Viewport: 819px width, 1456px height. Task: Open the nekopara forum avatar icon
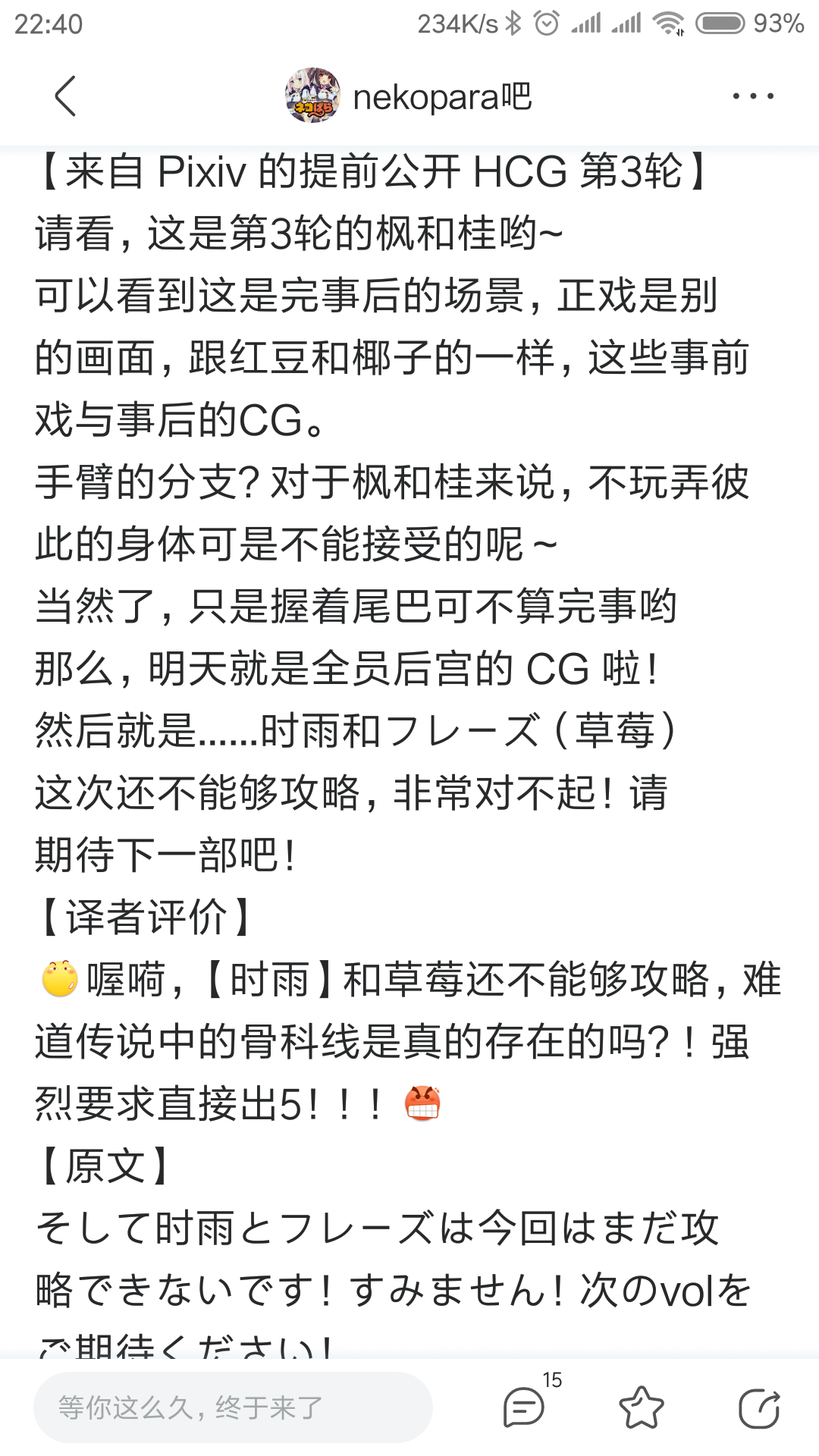[x=312, y=96]
